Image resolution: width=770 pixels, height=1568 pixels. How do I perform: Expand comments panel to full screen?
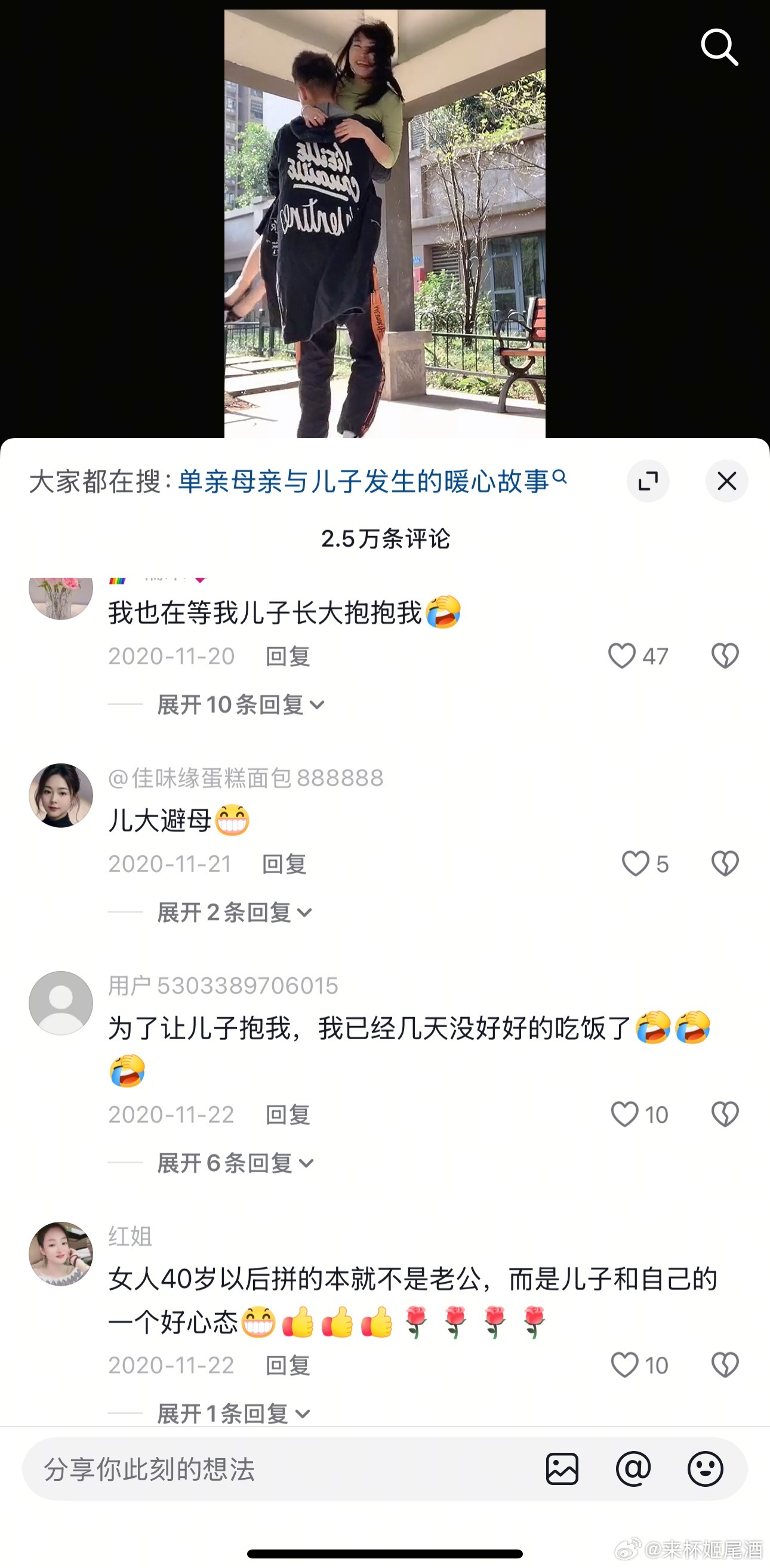[648, 482]
